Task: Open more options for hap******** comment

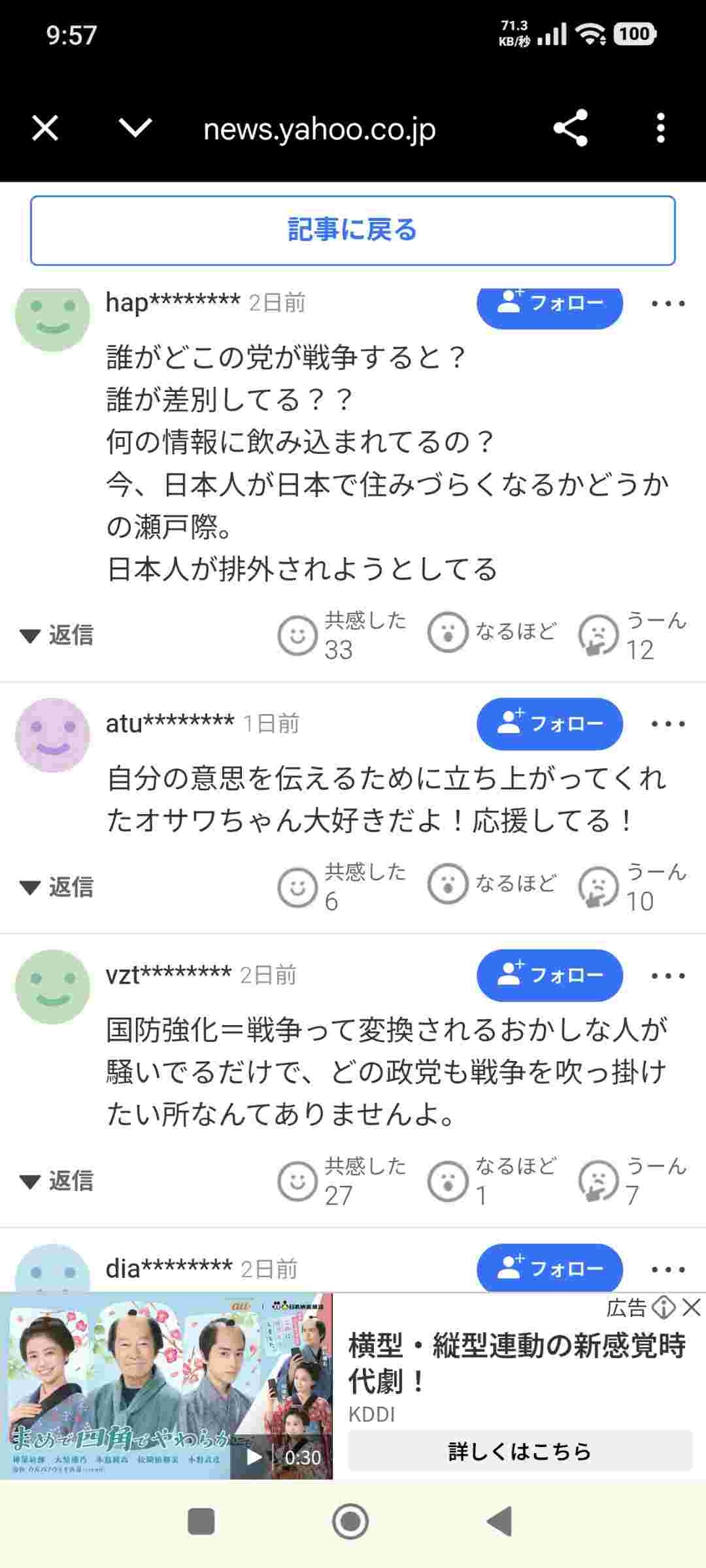Action: click(667, 304)
